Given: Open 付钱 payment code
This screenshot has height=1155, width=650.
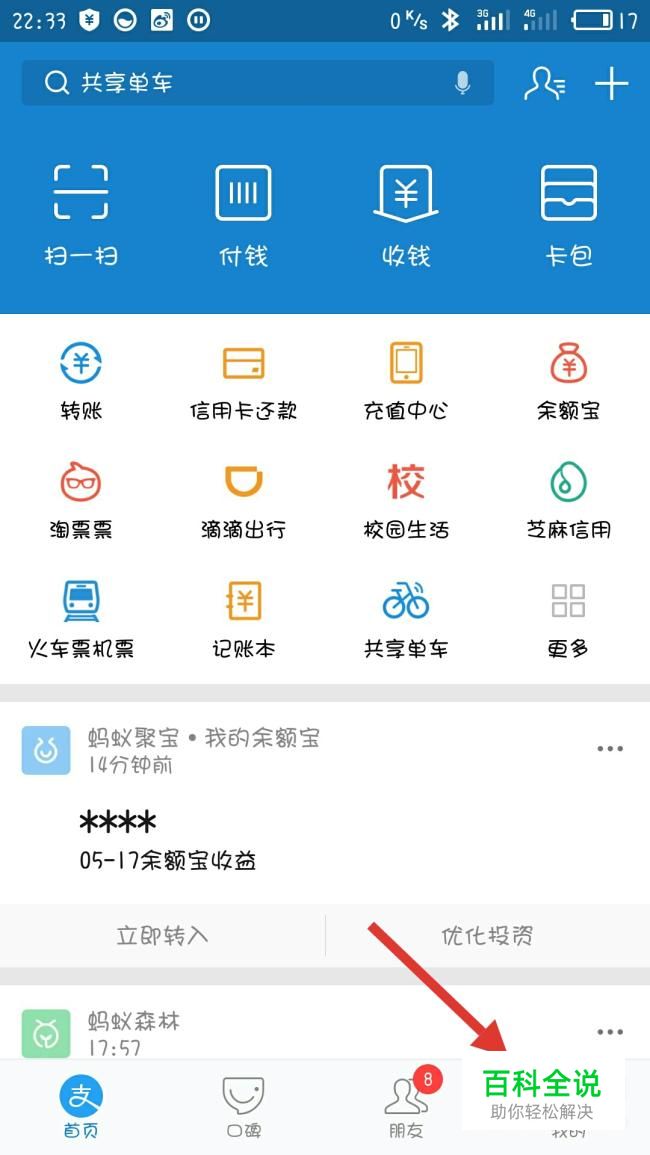Looking at the screenshot, I should [243, 215].
